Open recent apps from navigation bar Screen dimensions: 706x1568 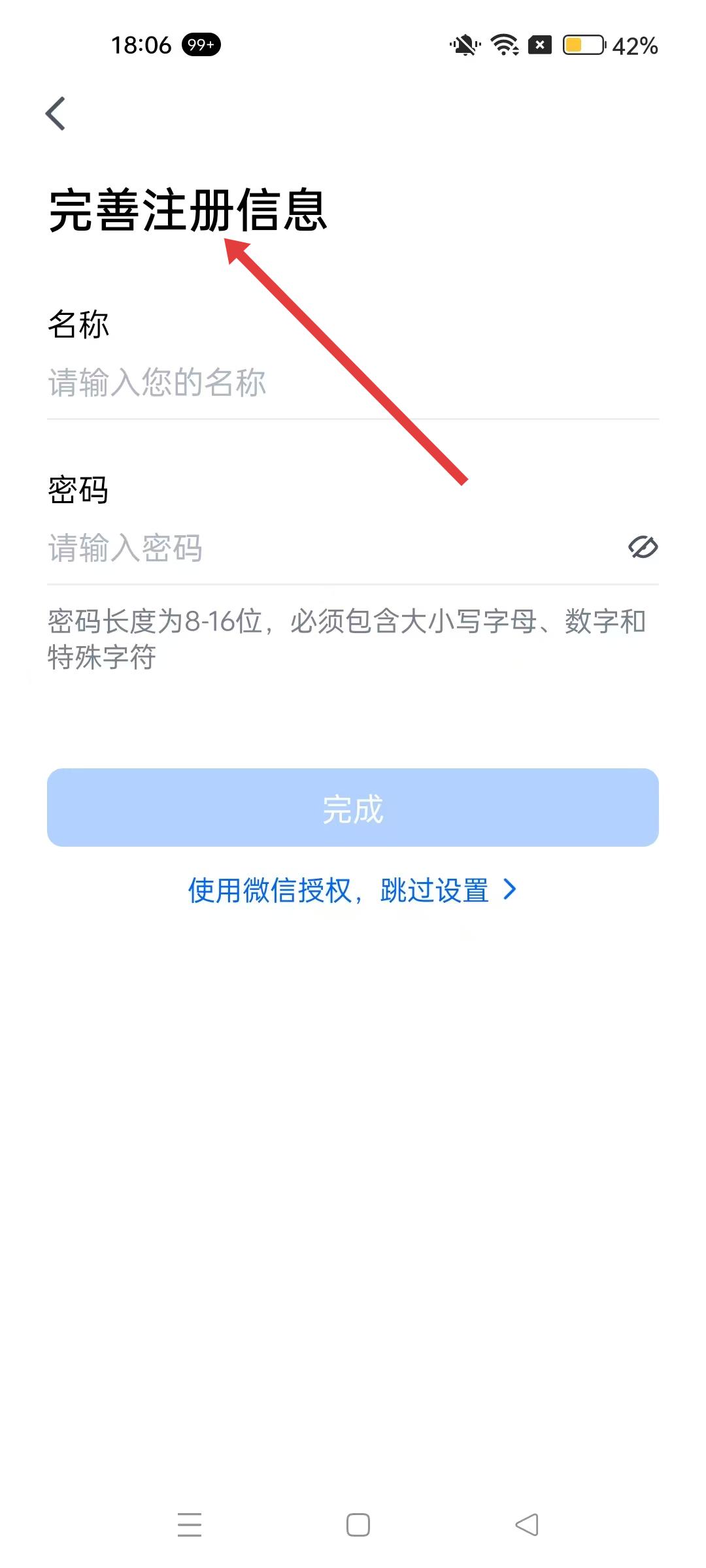tap(190, 1525)
